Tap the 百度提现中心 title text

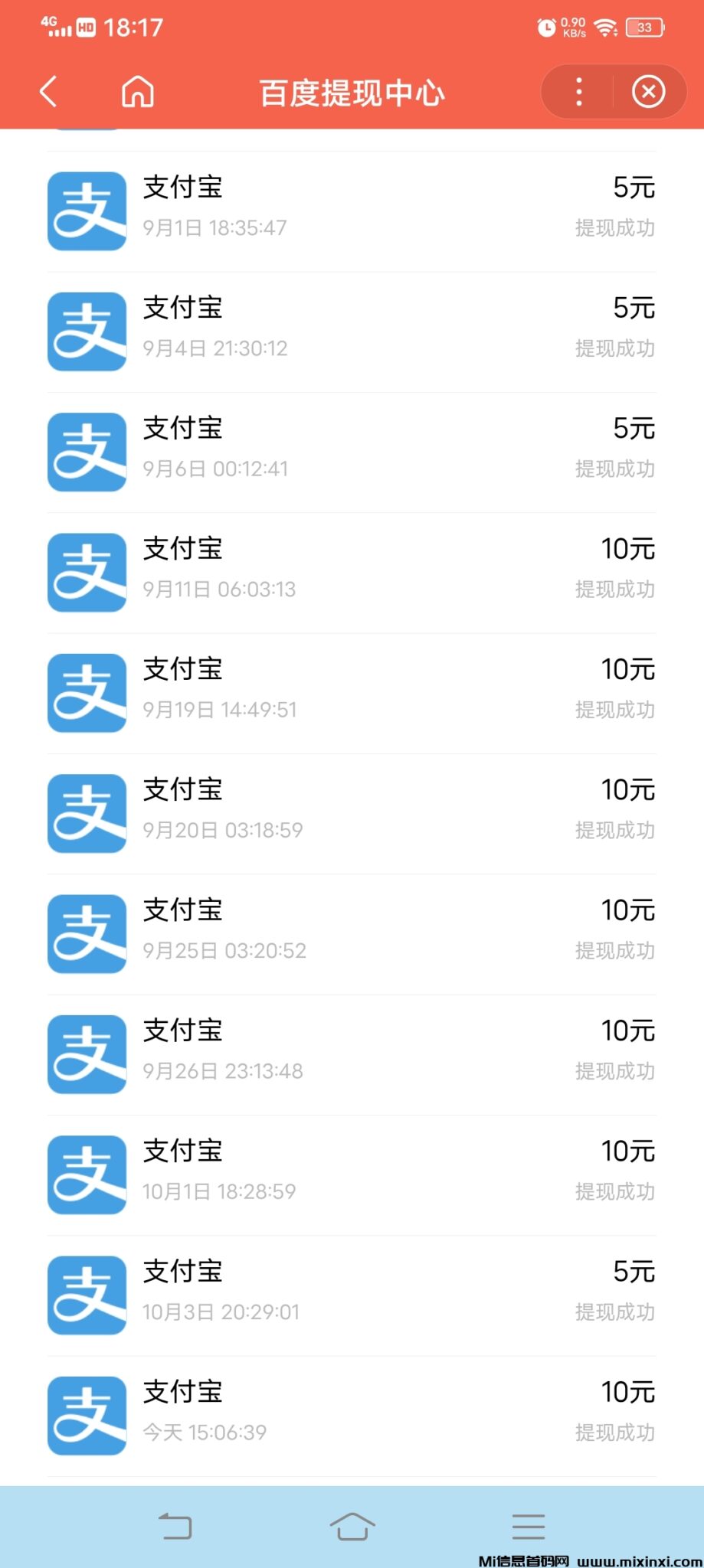tap(352, 92)
